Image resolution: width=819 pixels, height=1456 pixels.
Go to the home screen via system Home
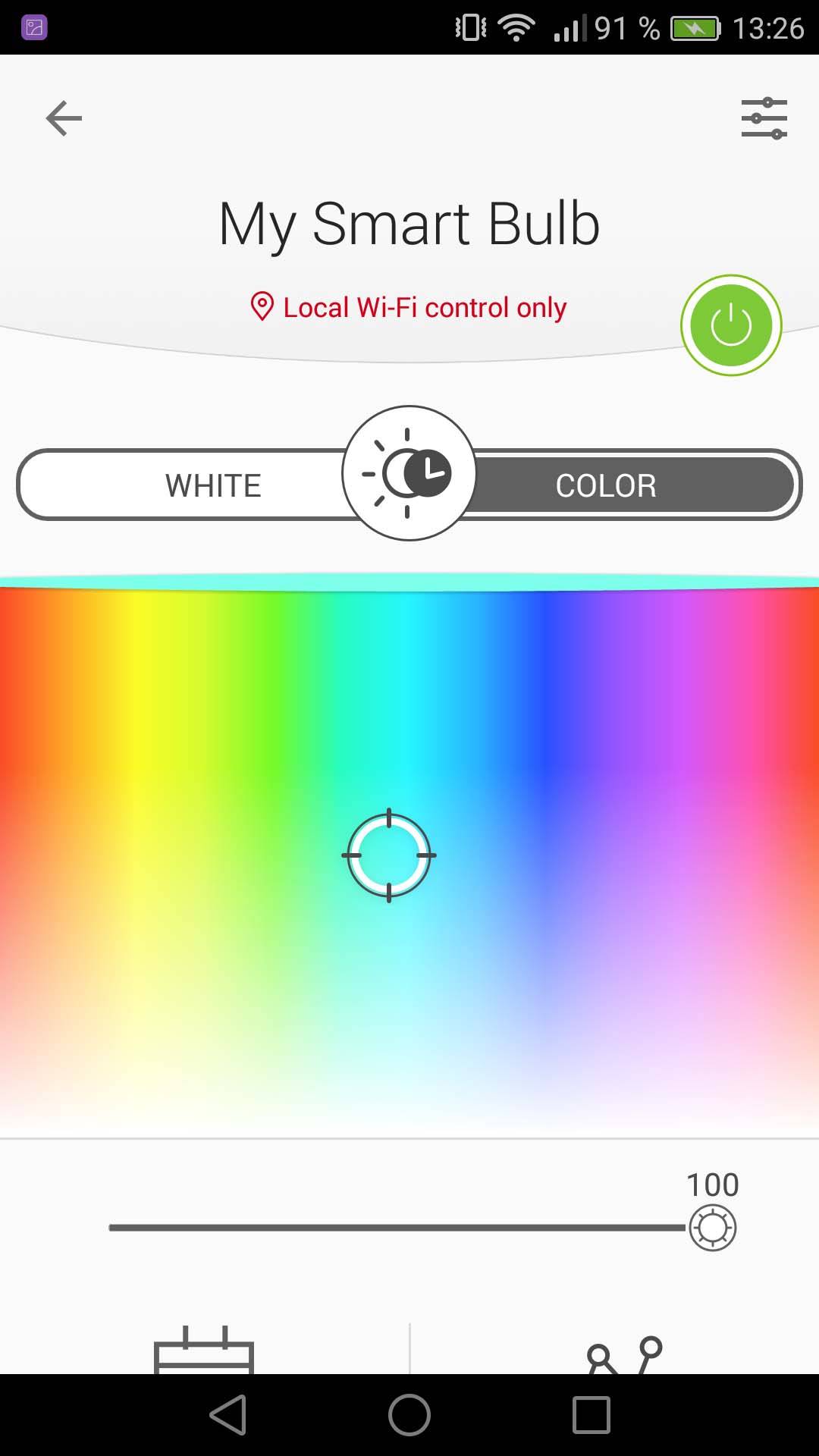coord(409,1415)
